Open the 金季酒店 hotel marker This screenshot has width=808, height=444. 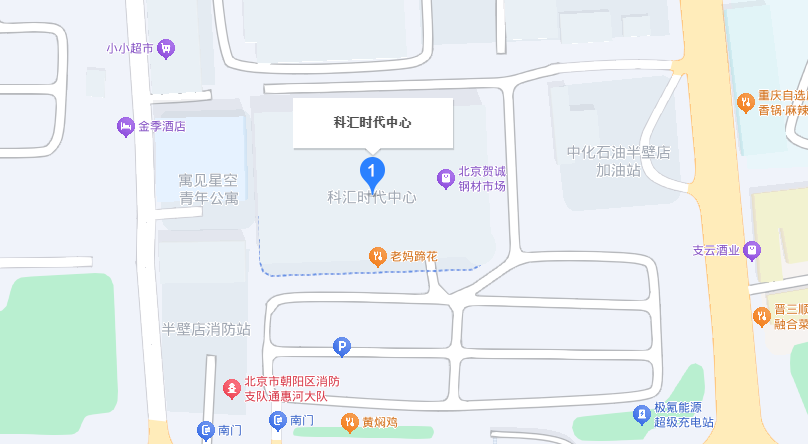pyautogui.click(x=125, y=127)
